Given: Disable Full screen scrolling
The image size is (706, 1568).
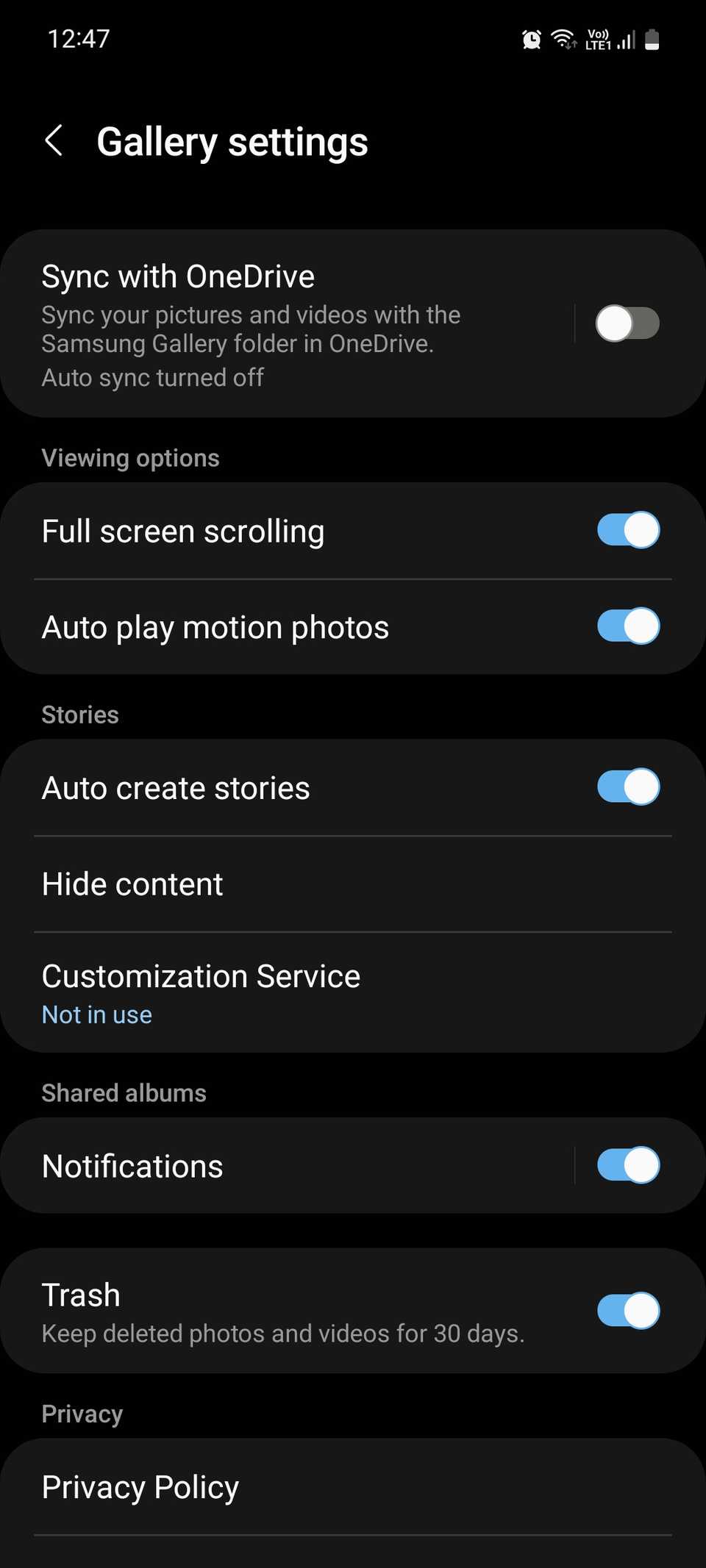Looking at the screenshot, I should tap(627, 529).
